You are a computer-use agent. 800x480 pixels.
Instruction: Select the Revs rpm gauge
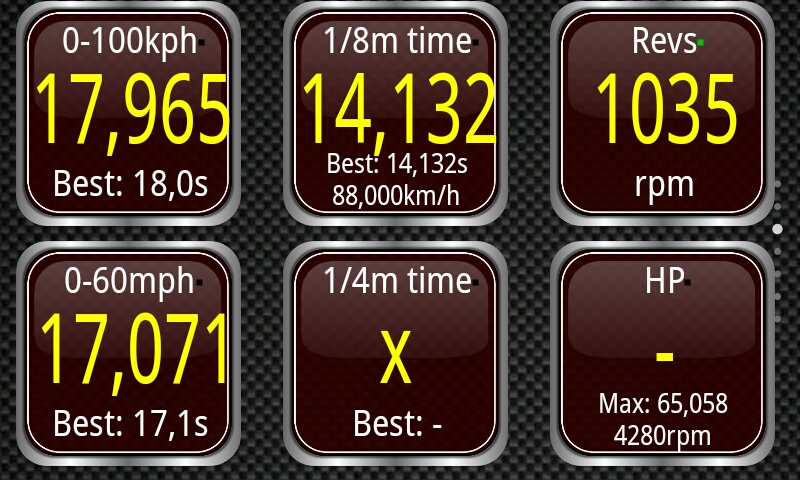(x=664, y=113)
